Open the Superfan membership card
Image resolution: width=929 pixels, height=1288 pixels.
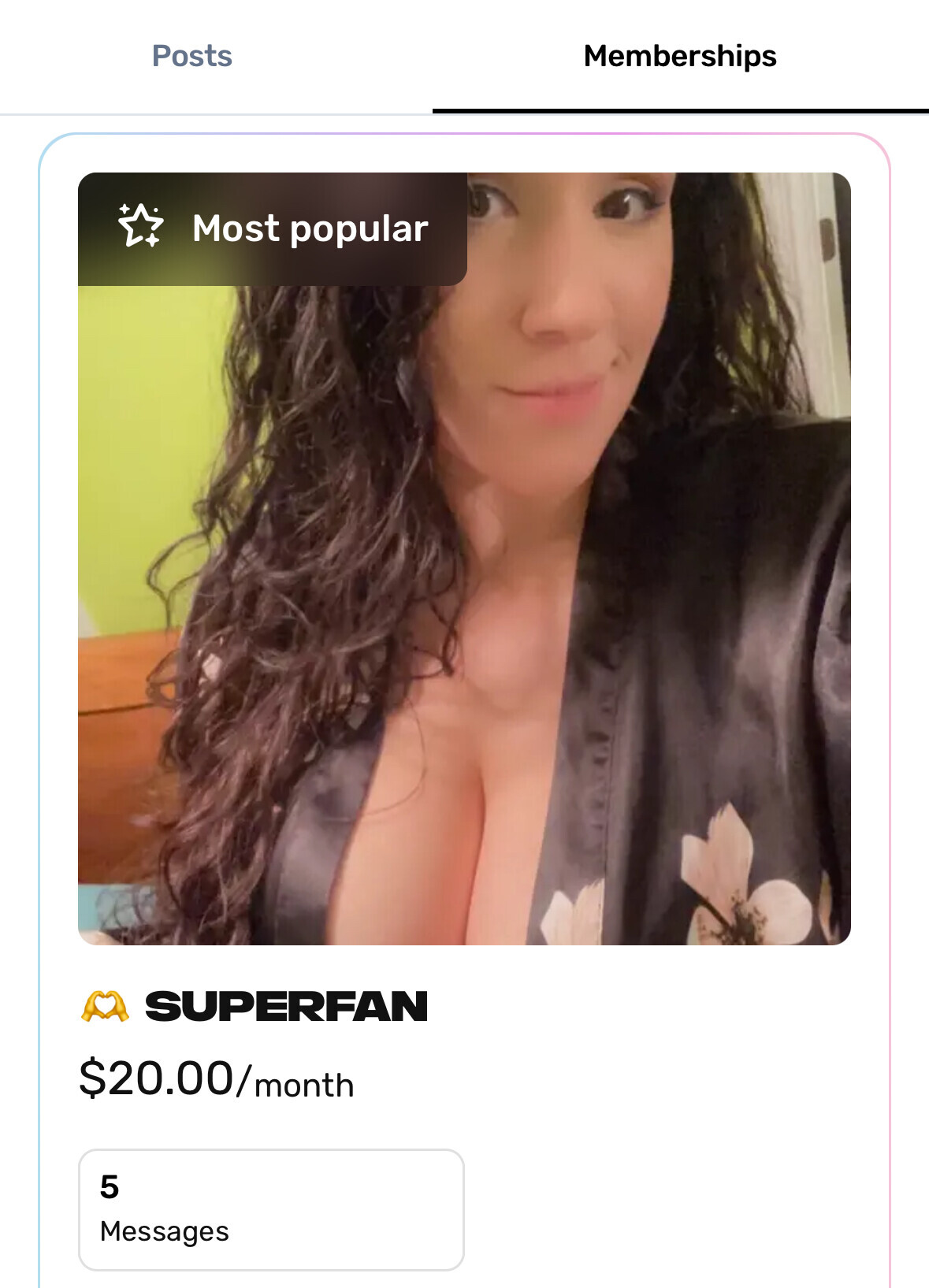pos(285,1007)
